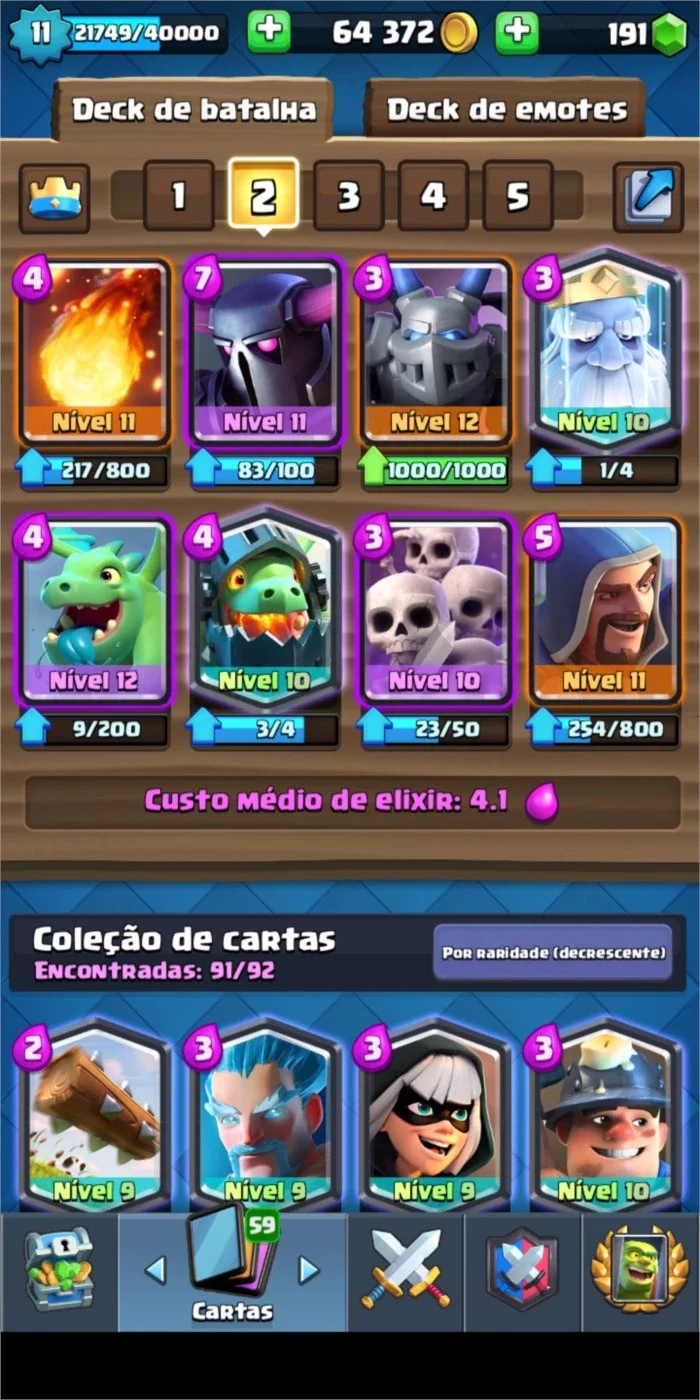Change sorting: Por raridade (decrescente)
Screen dimensions: 700x1400
click(553, 952)
